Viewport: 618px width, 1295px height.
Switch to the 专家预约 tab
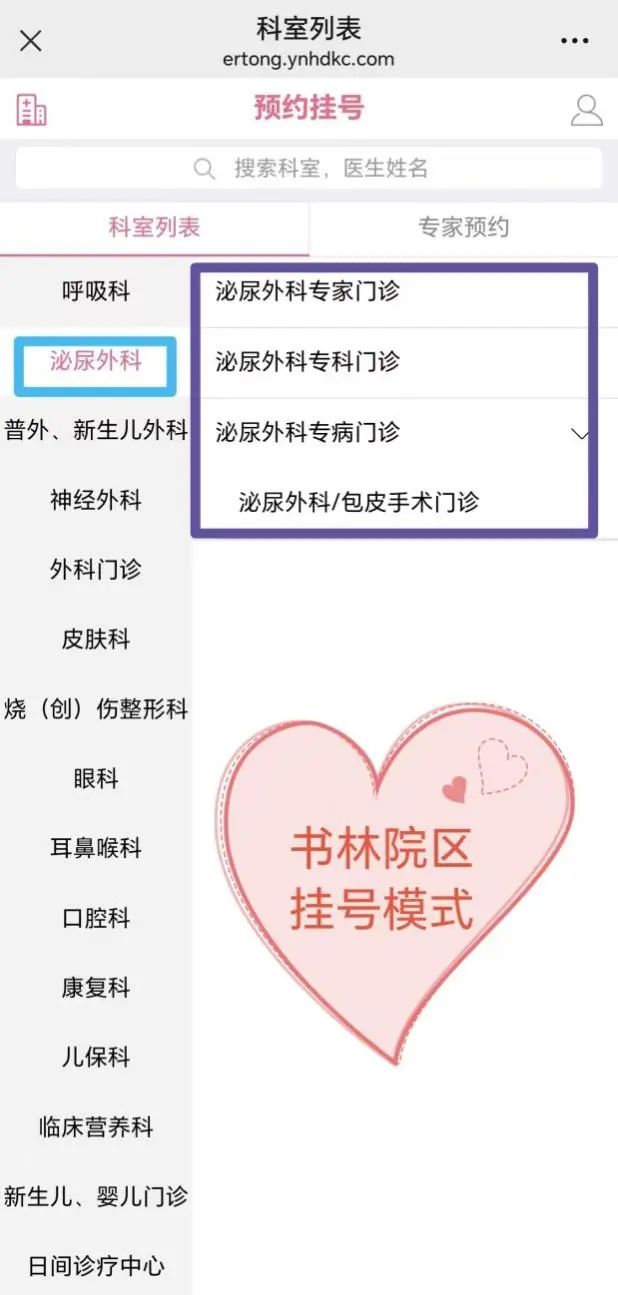click(x=463, y=227)
